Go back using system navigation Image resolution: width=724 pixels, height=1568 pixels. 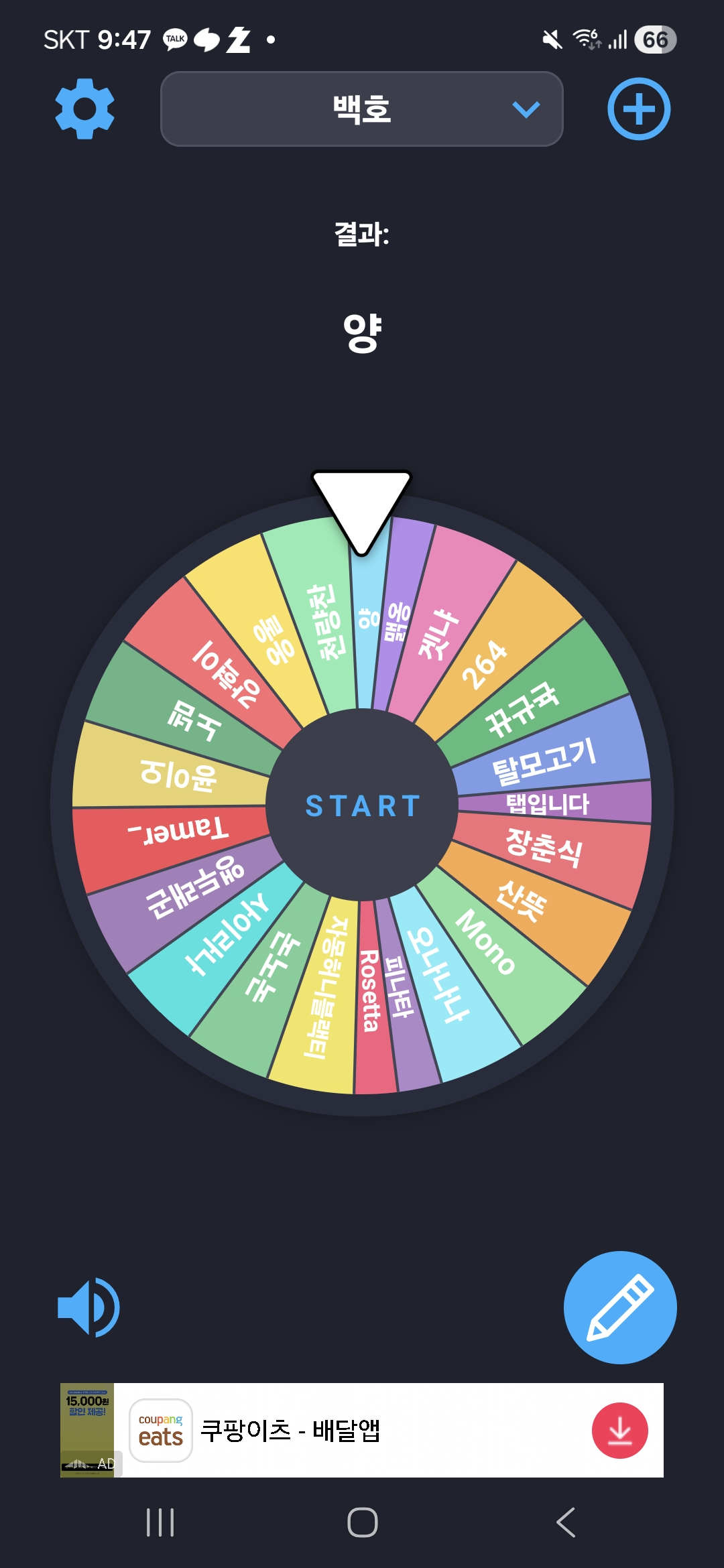(x=566, y=1522)
